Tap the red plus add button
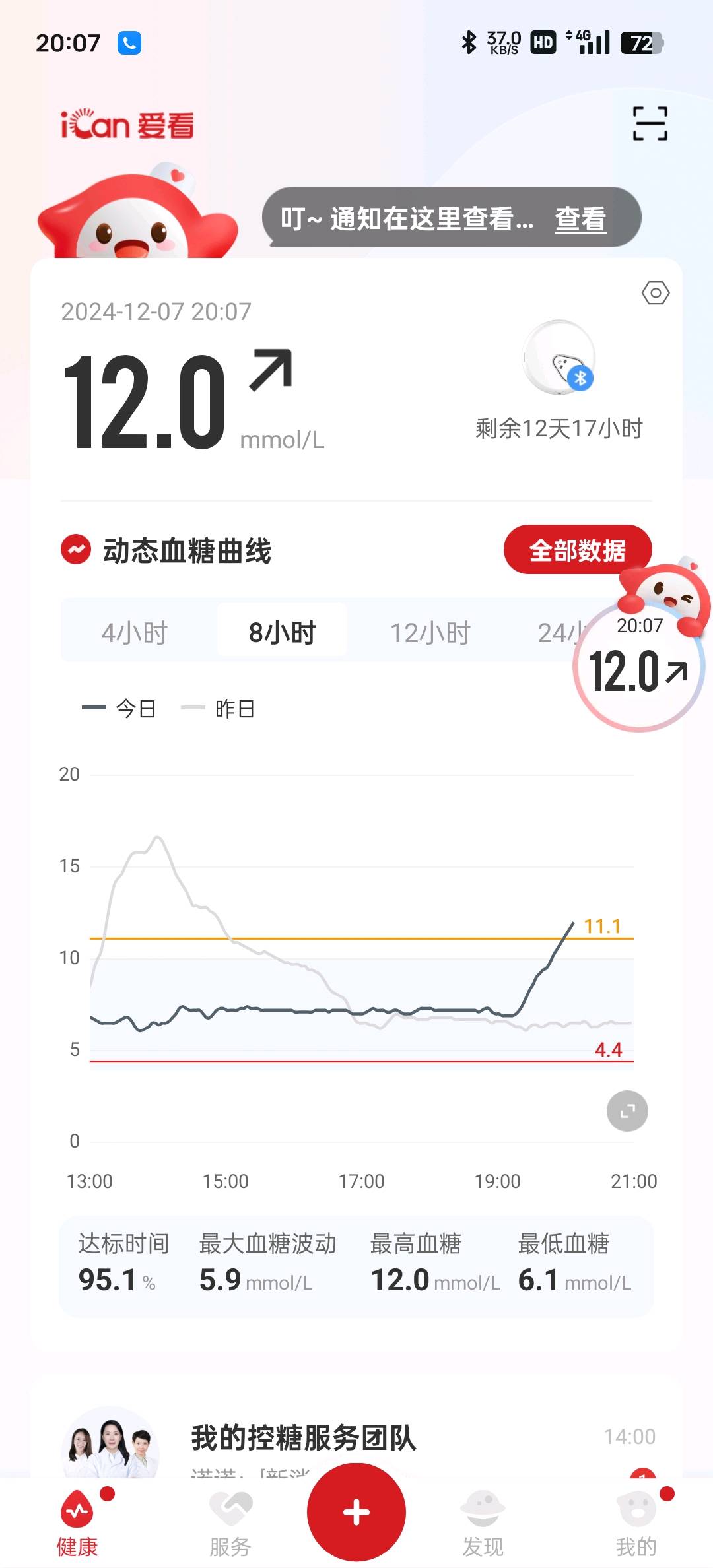713x1568 pixels. pos(356,1511)
